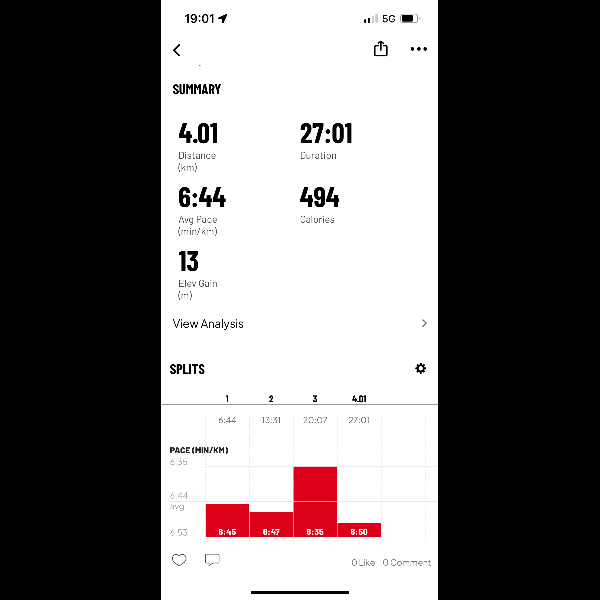Screen dimensions: 600x600
Task: Open splits settings gear
Action: [420, 368]
